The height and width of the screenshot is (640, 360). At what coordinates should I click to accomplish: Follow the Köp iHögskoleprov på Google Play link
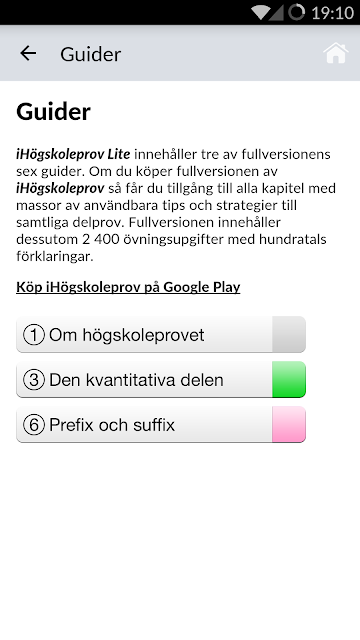(128, 287)
